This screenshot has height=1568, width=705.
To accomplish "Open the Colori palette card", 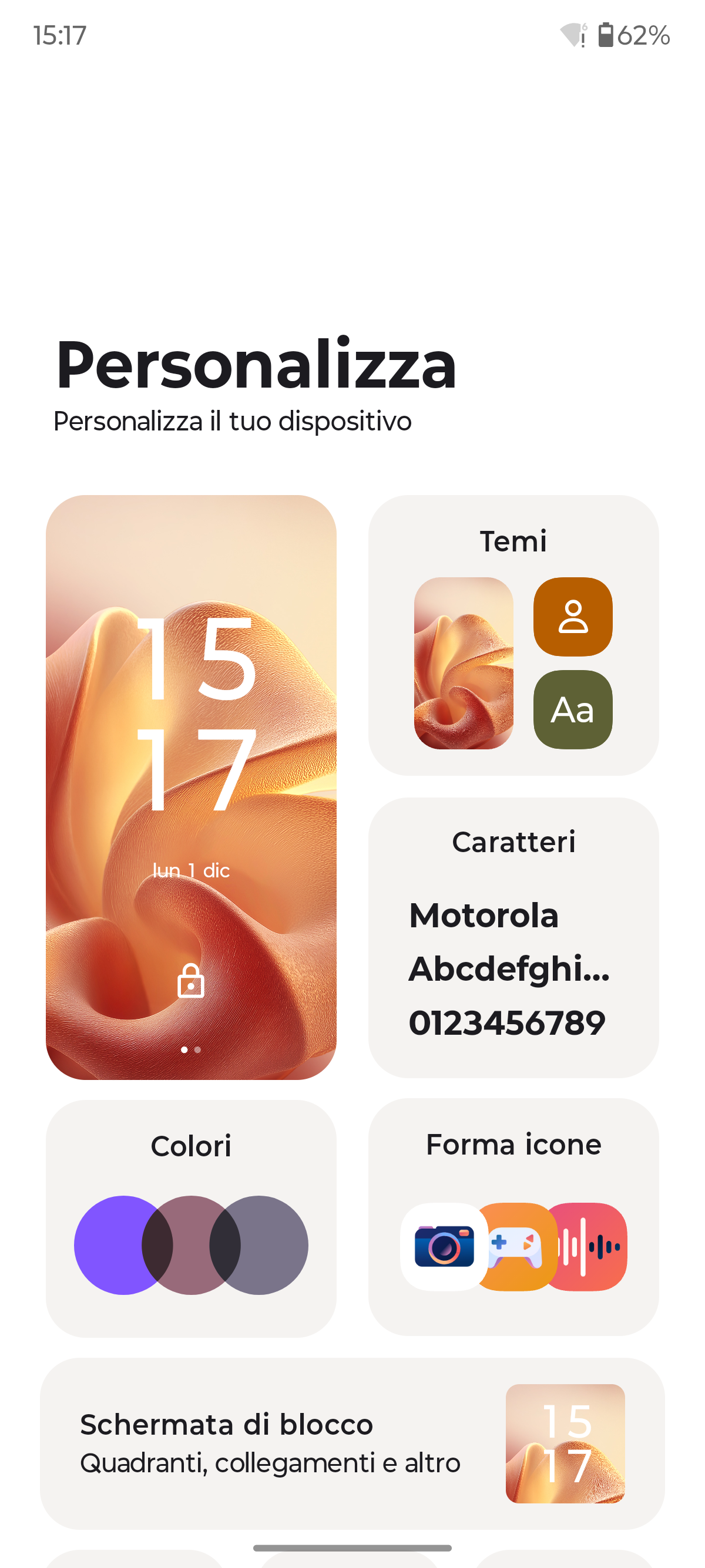I will [190, 1217].
